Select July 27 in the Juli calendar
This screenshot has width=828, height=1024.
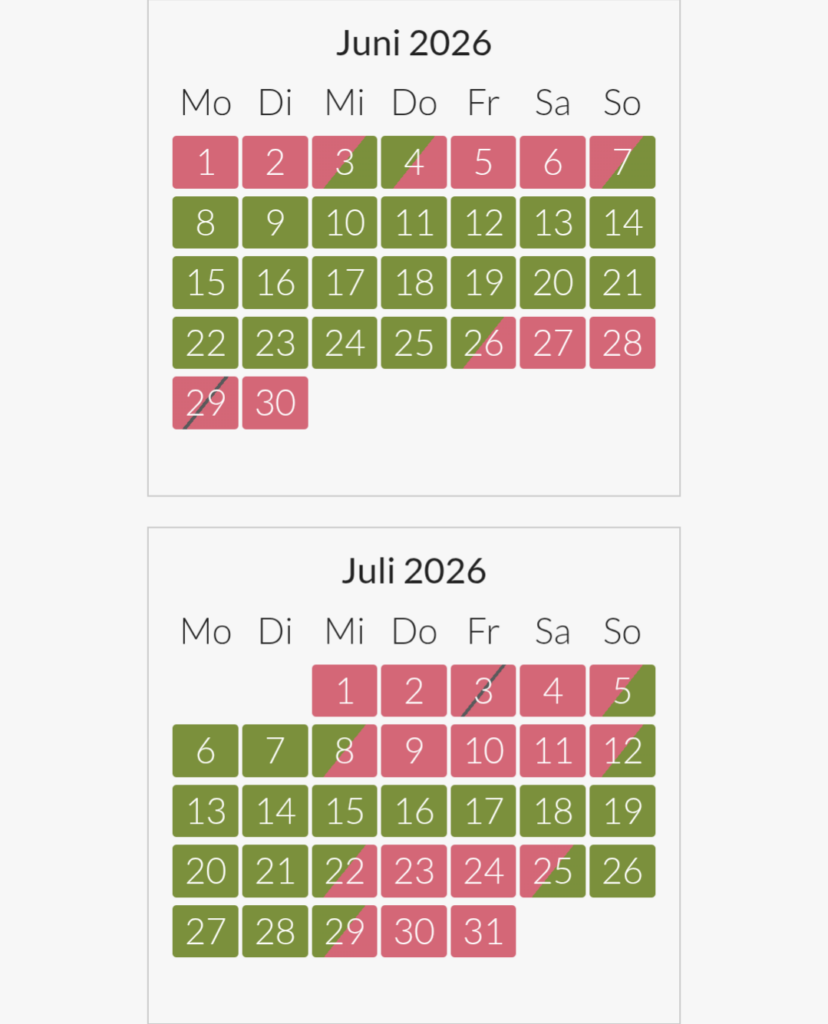click(205, 931)
